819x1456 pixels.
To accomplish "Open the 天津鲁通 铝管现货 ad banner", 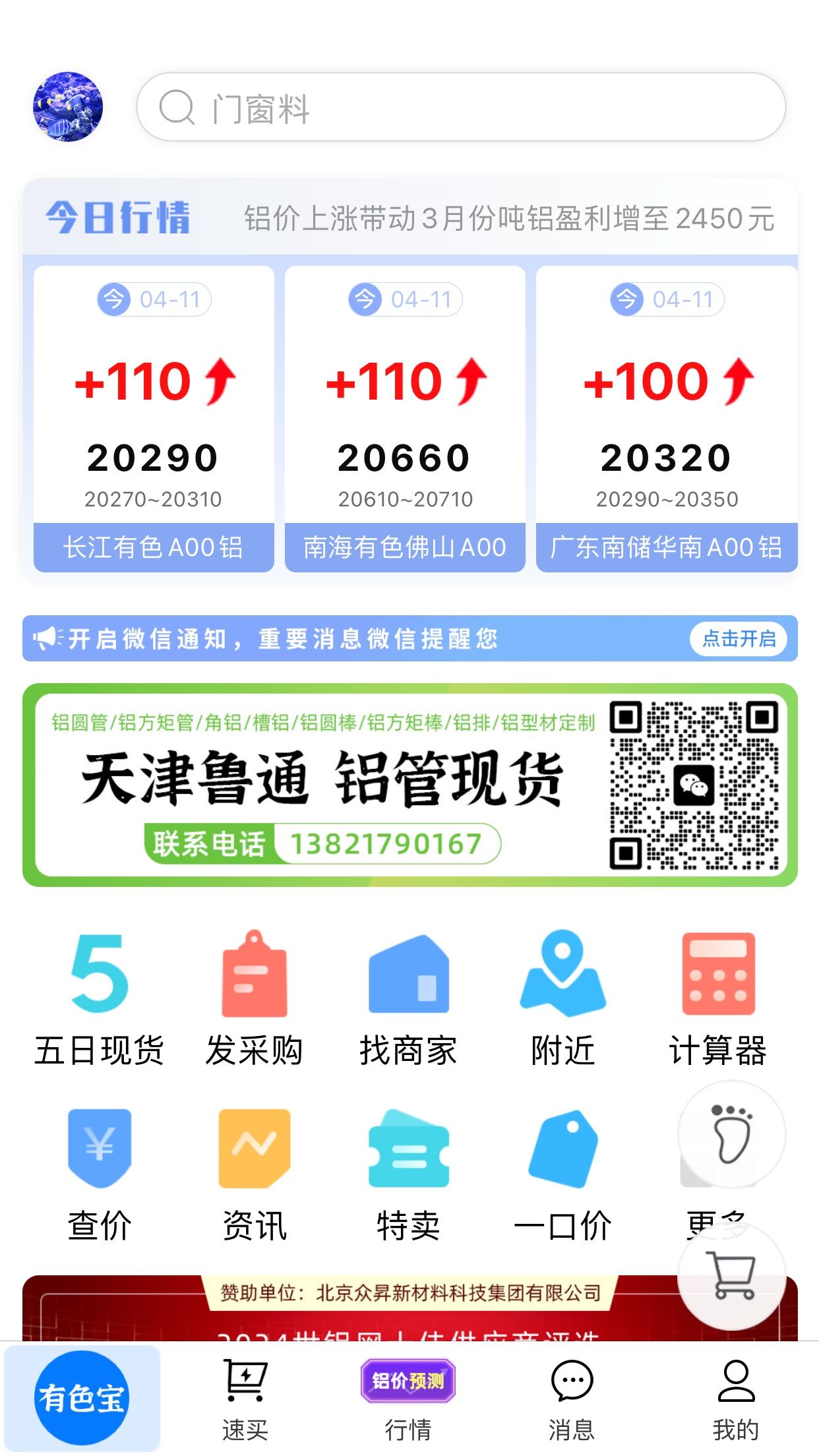I will [x=409, y=785].
